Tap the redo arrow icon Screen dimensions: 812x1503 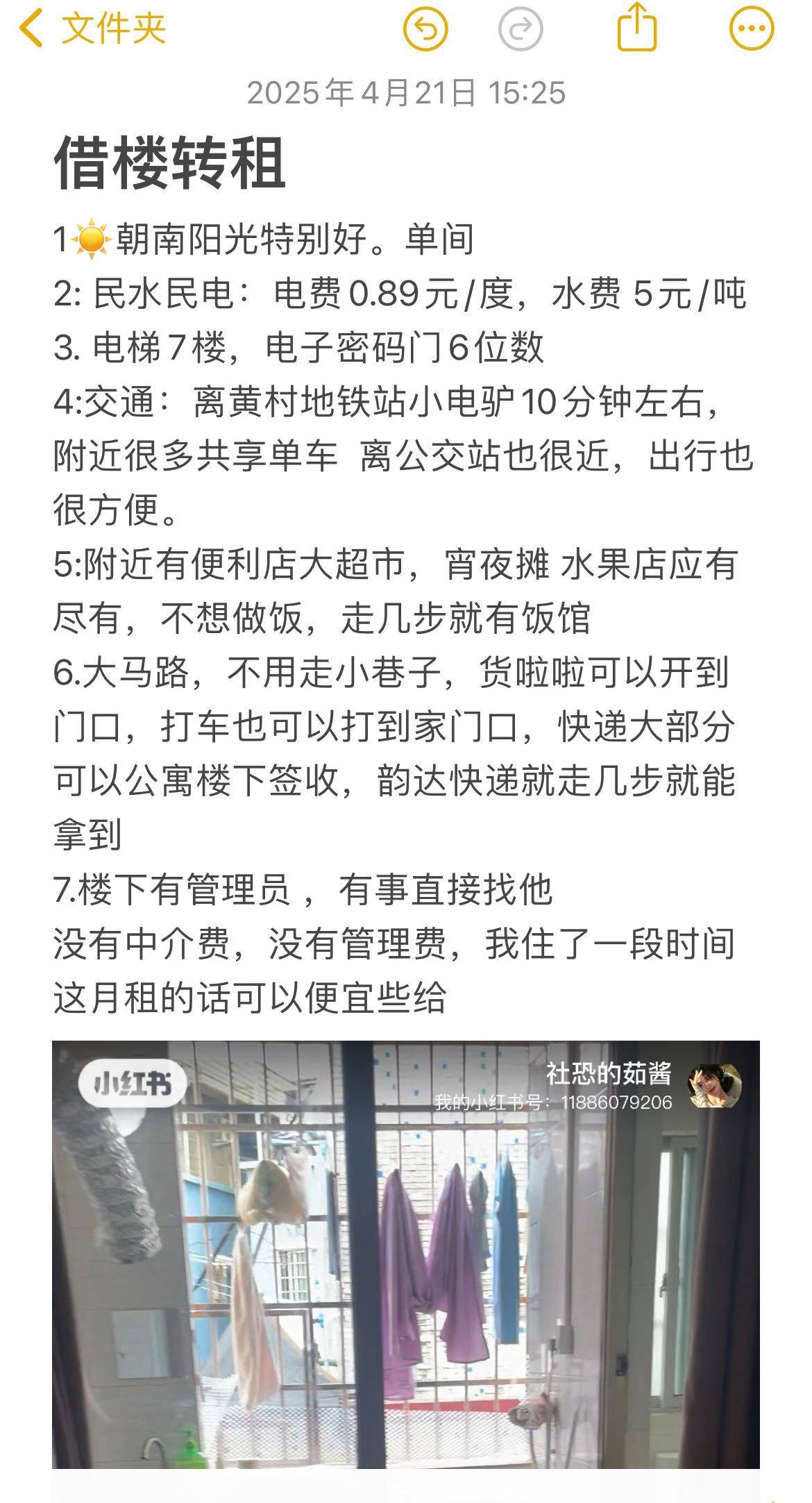tap(521, 28)
